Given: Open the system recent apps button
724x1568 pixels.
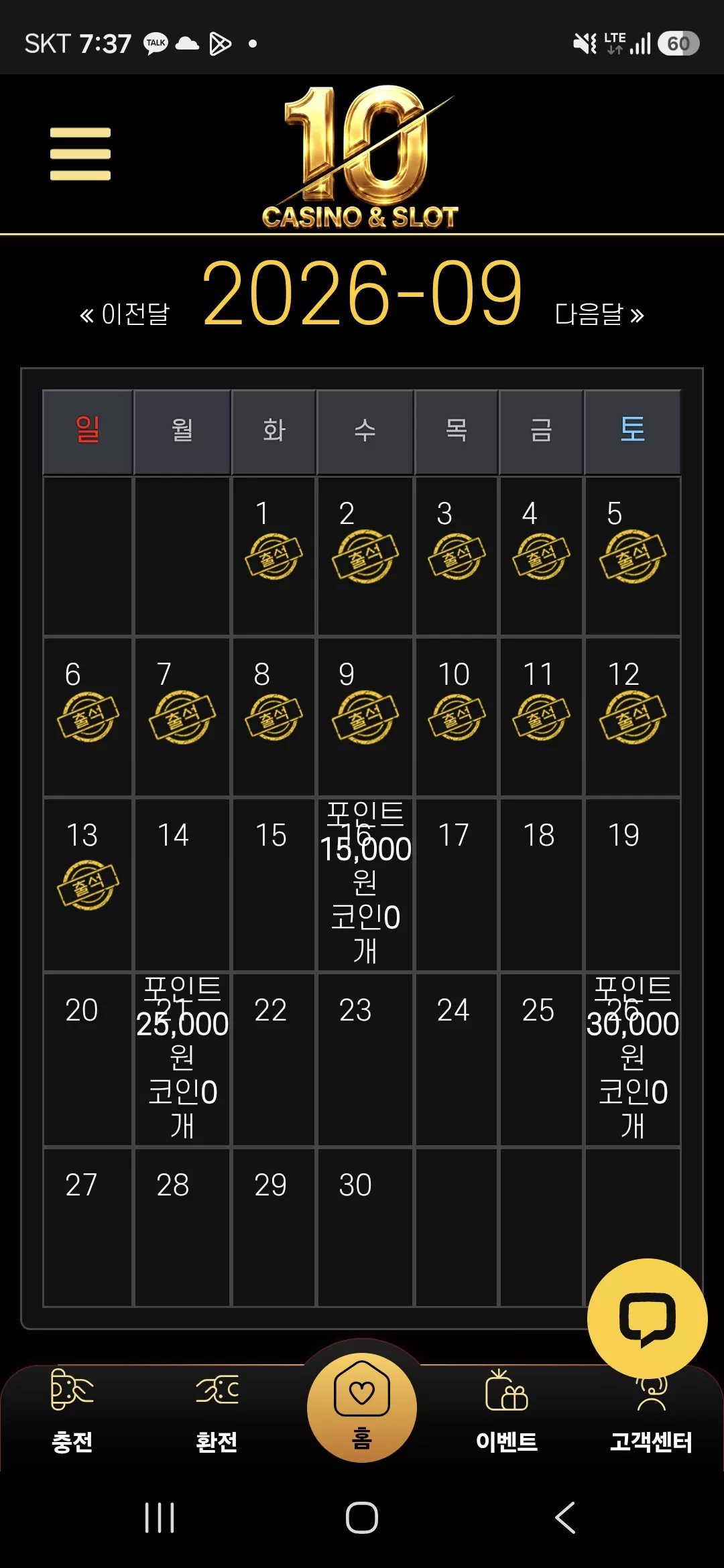Looking at the screenshot, I should [160, 1518].
